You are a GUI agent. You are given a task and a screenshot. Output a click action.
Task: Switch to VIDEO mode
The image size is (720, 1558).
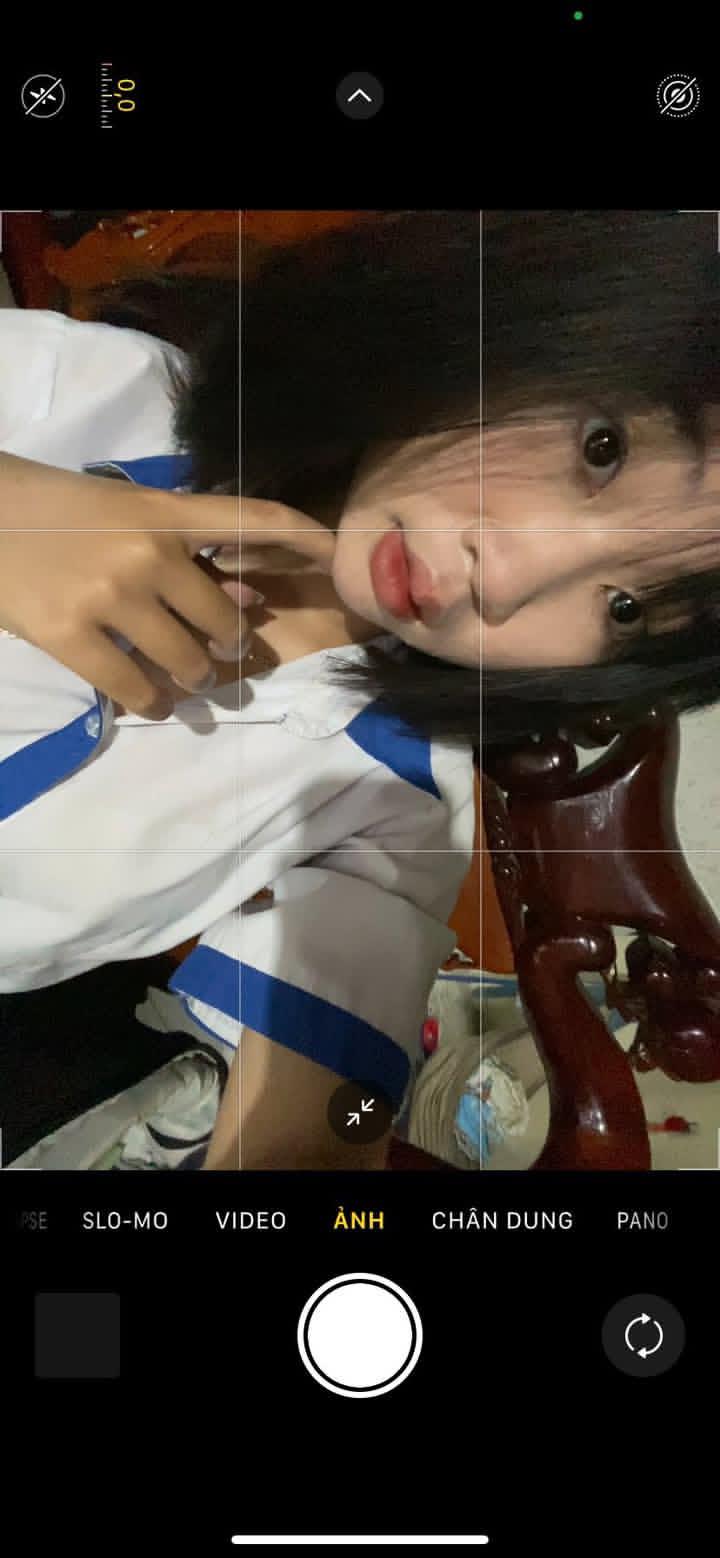pos(251,1220)
